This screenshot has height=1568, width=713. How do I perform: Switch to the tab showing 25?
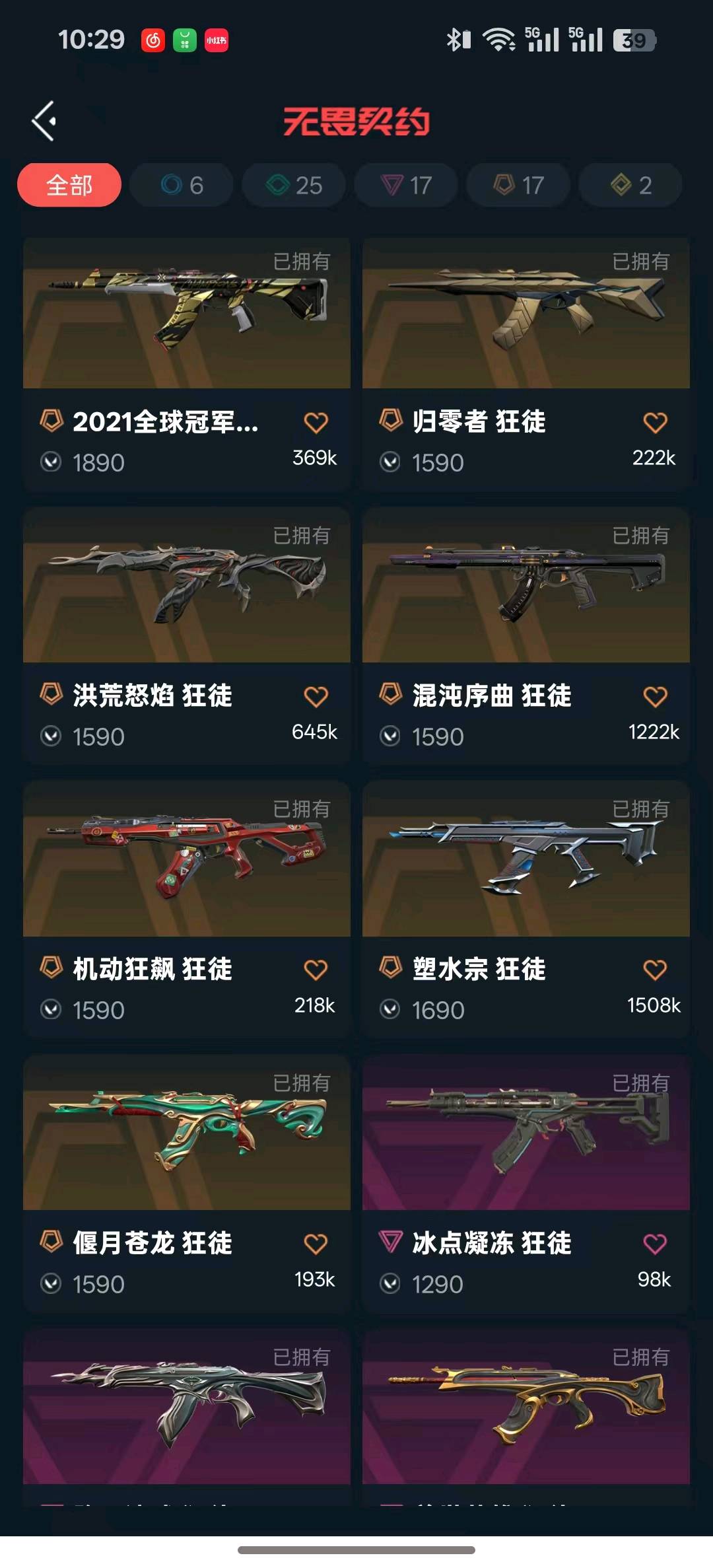[294, 185]
